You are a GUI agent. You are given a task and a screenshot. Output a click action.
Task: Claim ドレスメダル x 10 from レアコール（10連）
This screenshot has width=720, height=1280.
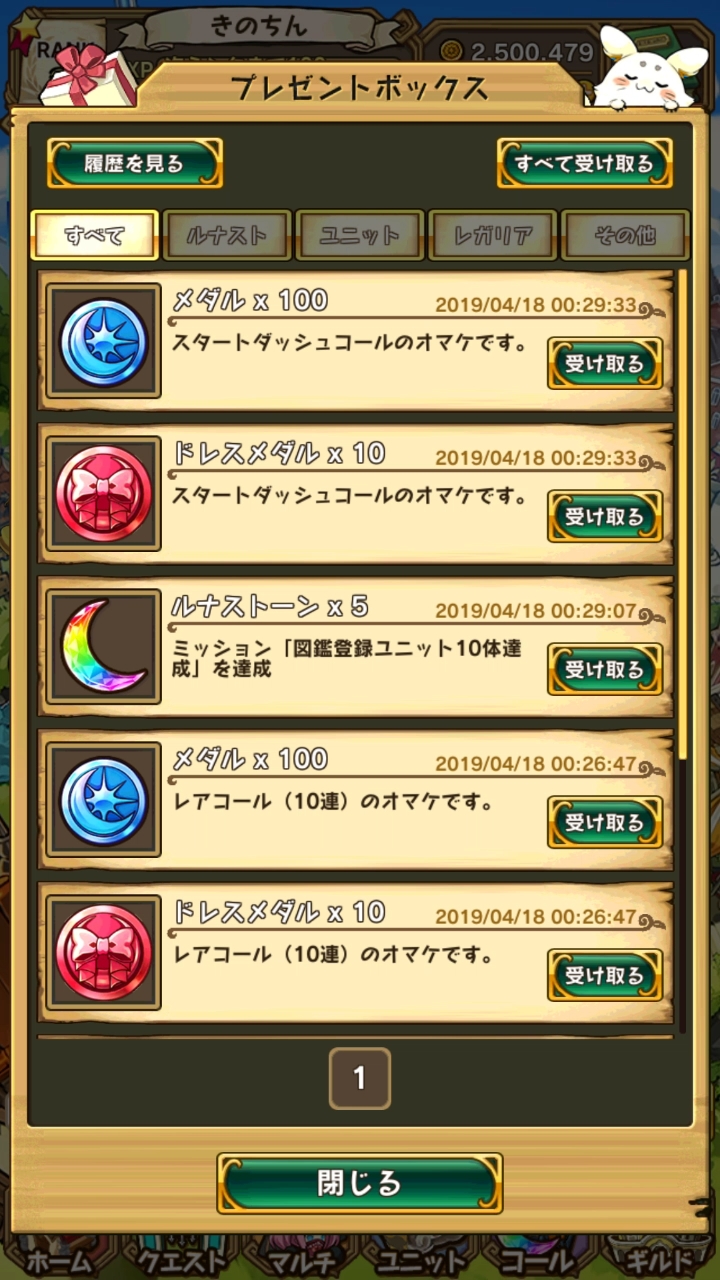click(x=604, y=975)
